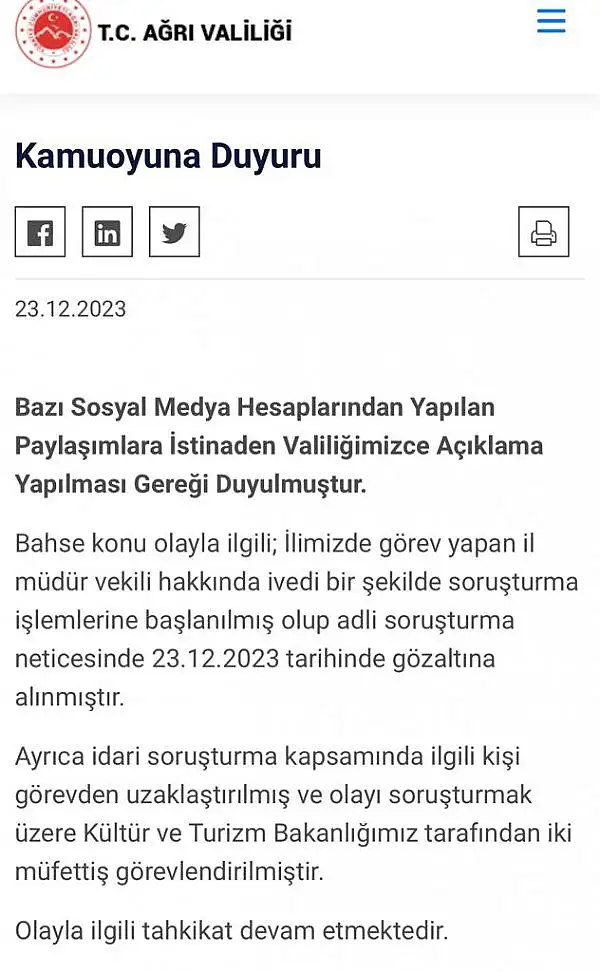Open the hamburger navigation menu
This screenshot has width=600, height=972.
click(x=551, y=20)
